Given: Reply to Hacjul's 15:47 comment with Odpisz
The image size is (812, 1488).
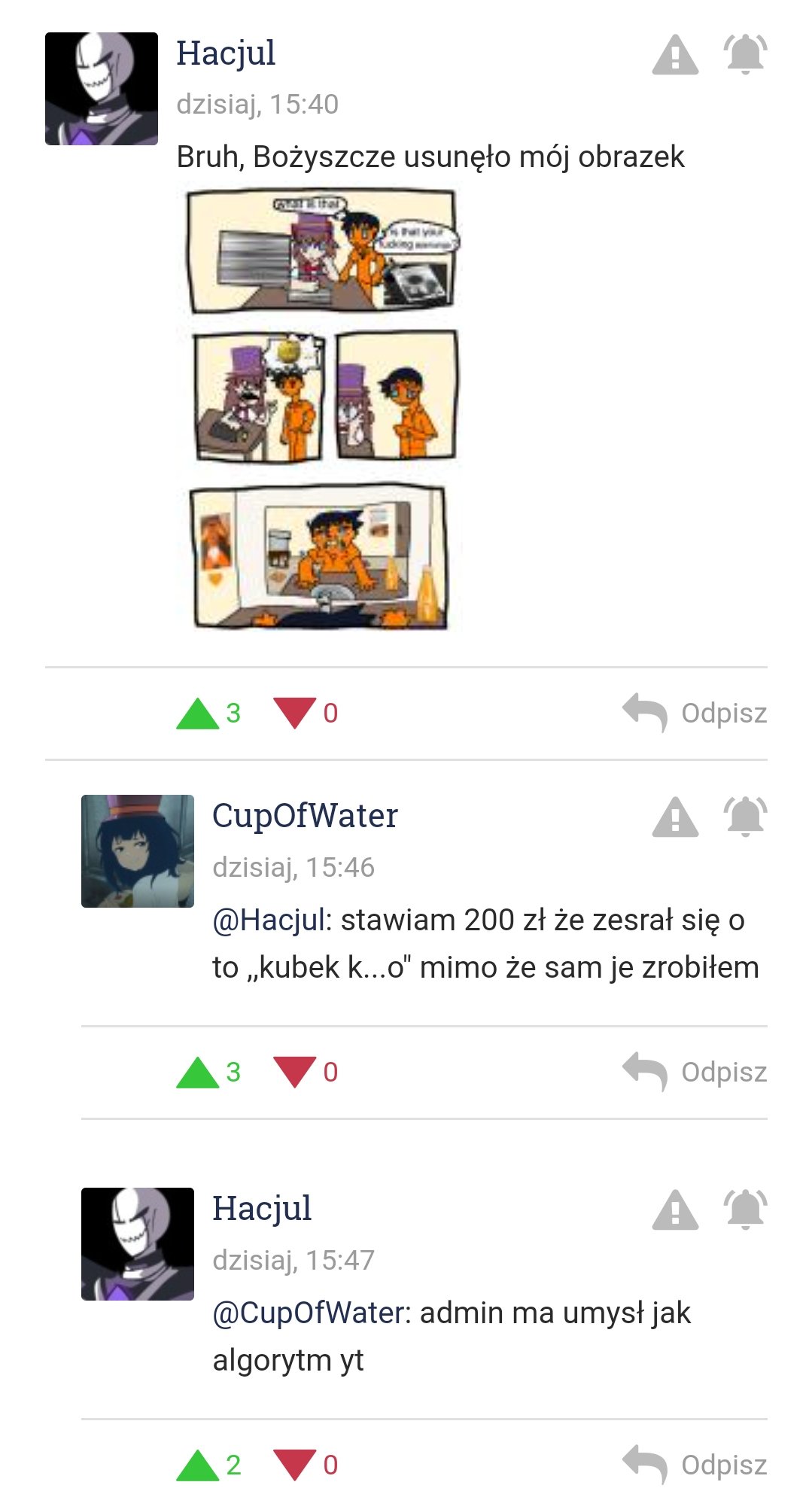Looking at the screenshot, I should pos(695,1465).
